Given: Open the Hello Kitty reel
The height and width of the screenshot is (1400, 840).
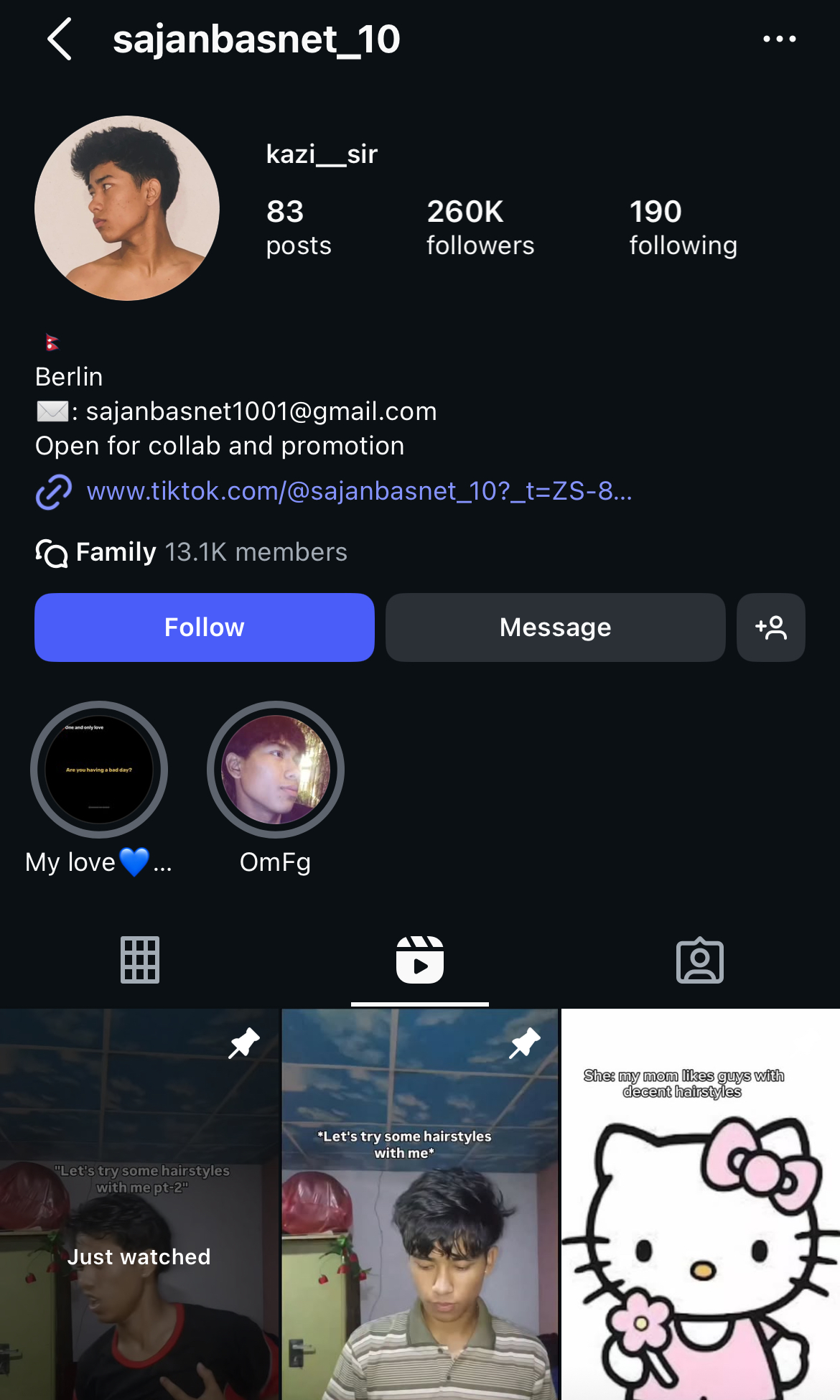Looking at the screenshot, I should pyautogui.click(x=700, y=1206).
